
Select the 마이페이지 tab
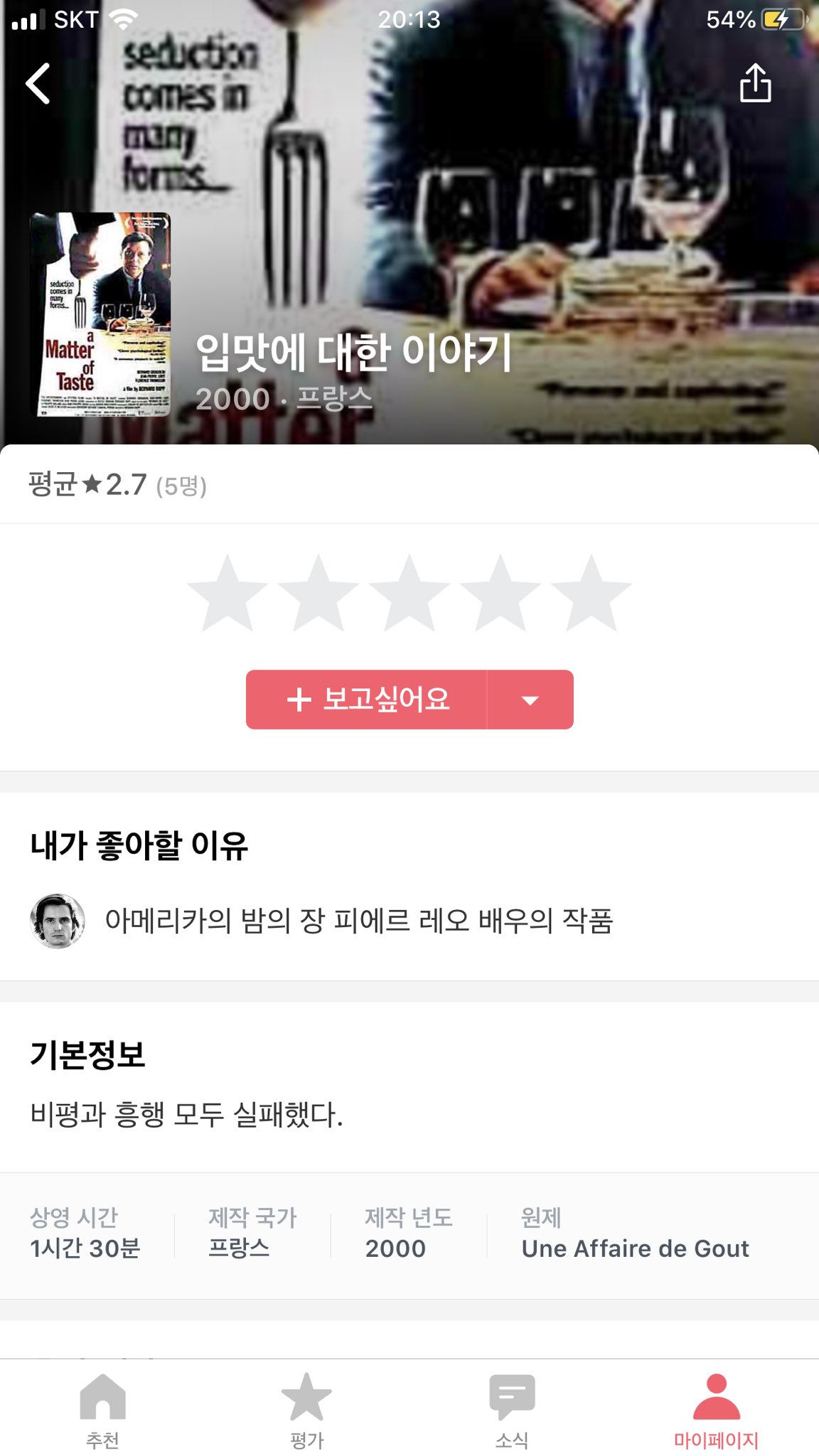click(x=717, y=1409)
